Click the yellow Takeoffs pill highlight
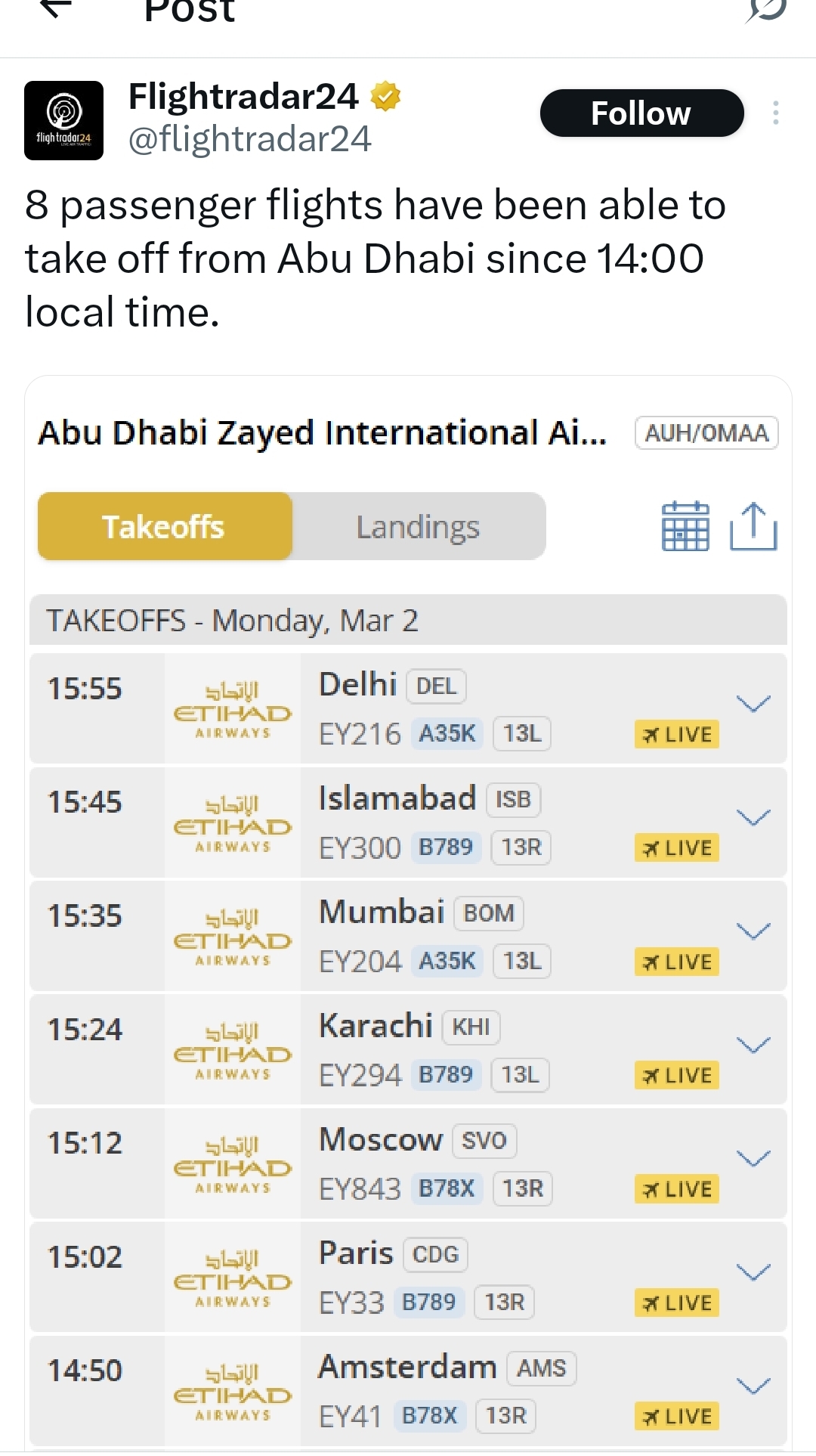 [164, 526]
